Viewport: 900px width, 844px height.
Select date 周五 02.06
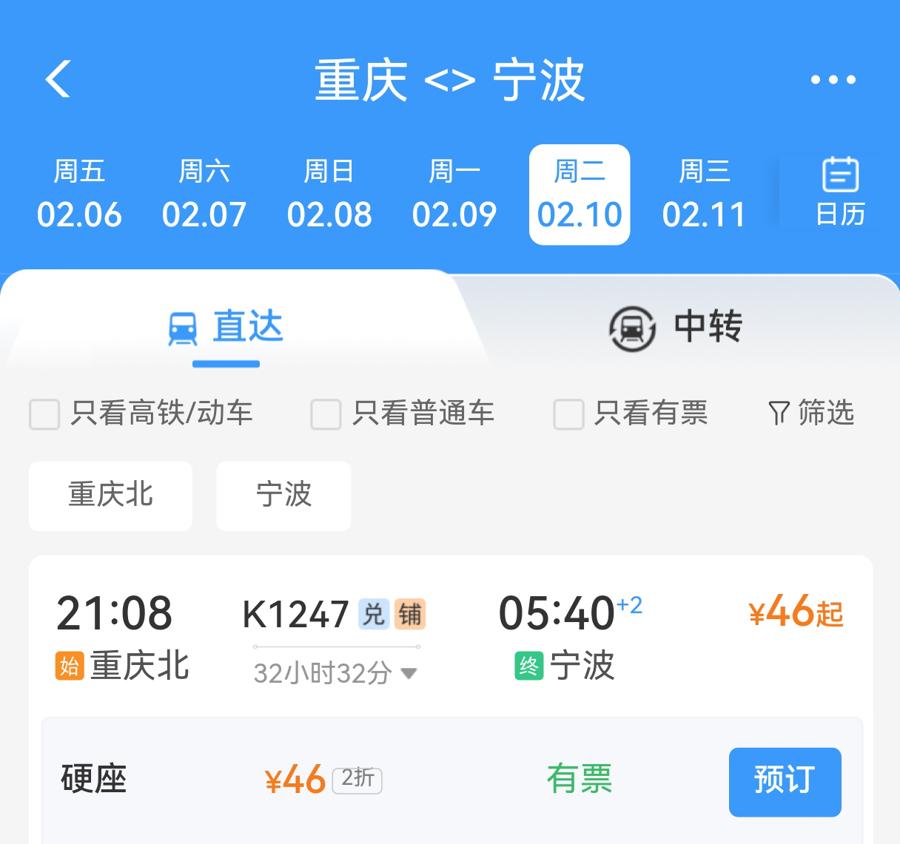pos(79,194)
